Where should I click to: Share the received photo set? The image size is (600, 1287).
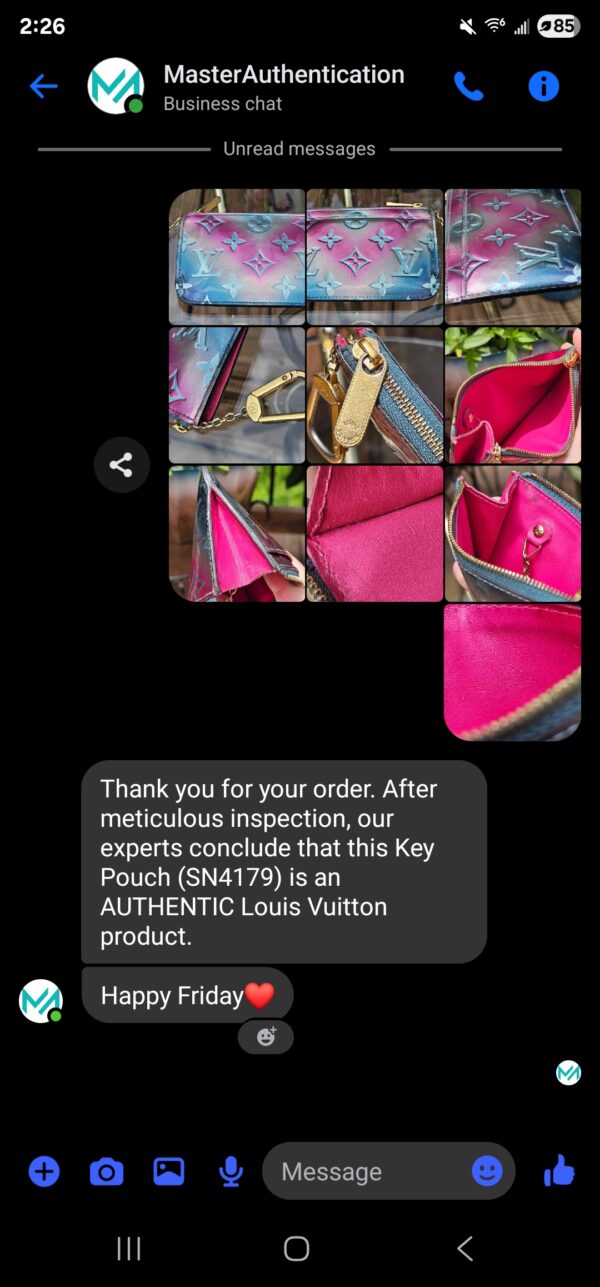tap(121, 465)
